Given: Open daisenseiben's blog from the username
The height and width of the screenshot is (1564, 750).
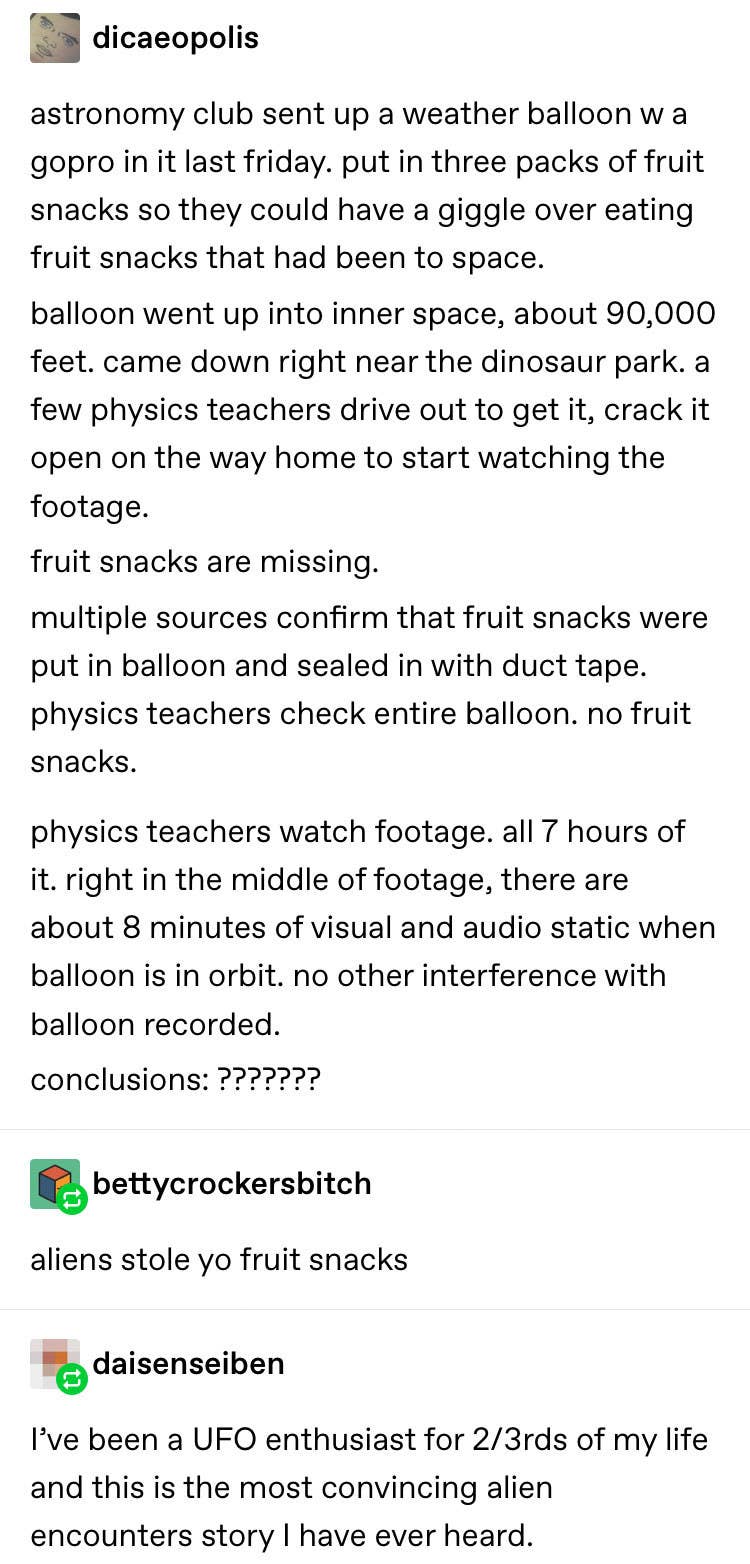Looking at the screenshot, I should 188,1363.
